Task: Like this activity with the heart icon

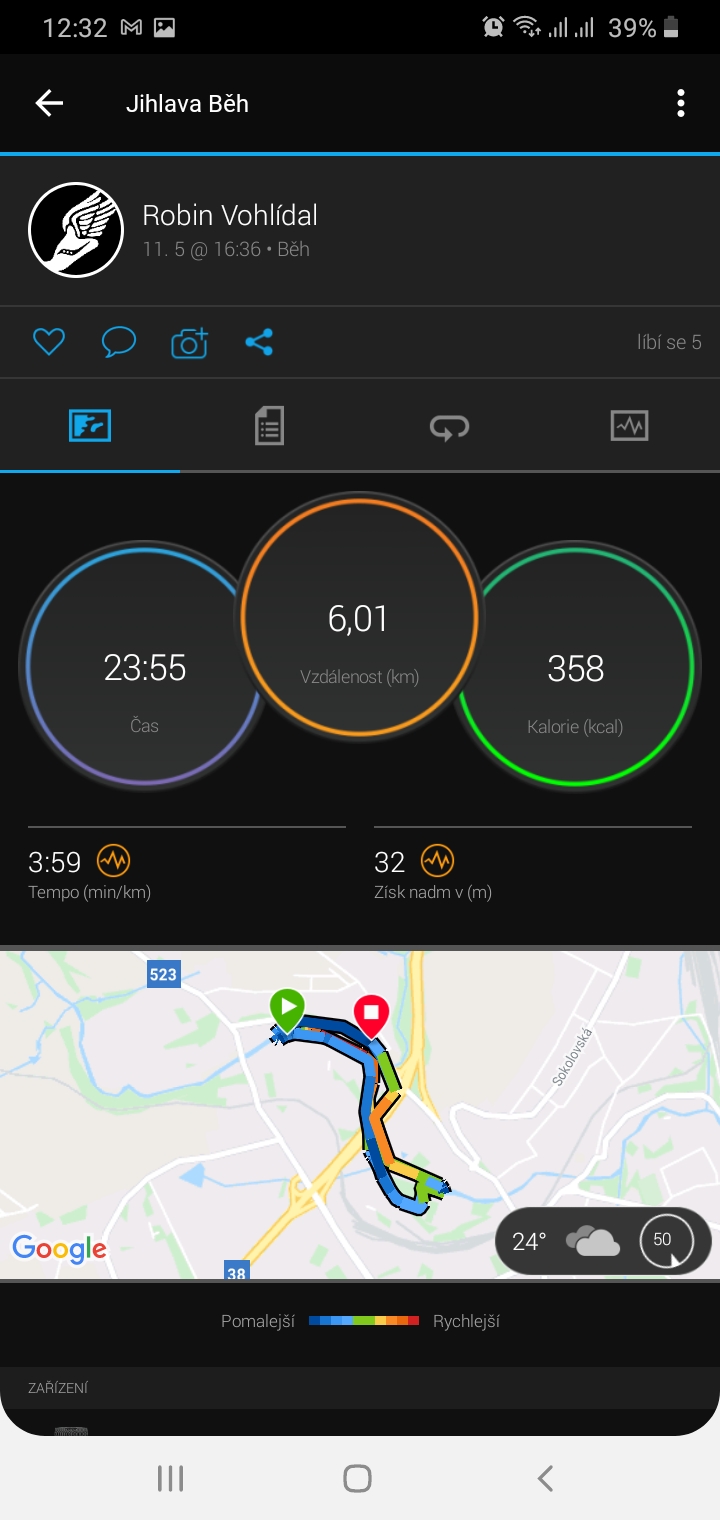Action: click(x=48, y=343)
